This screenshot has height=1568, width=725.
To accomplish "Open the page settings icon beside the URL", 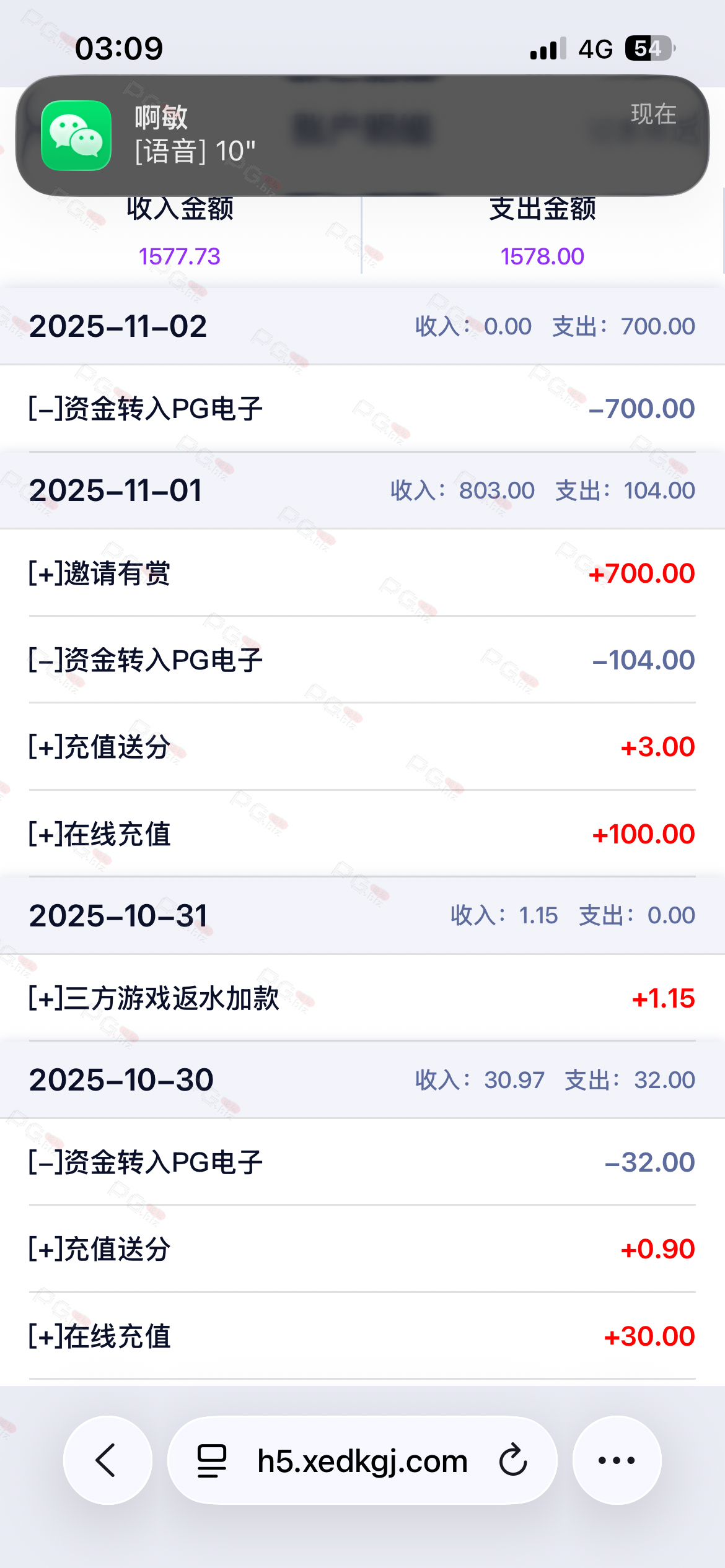I will click(212, 1461).
